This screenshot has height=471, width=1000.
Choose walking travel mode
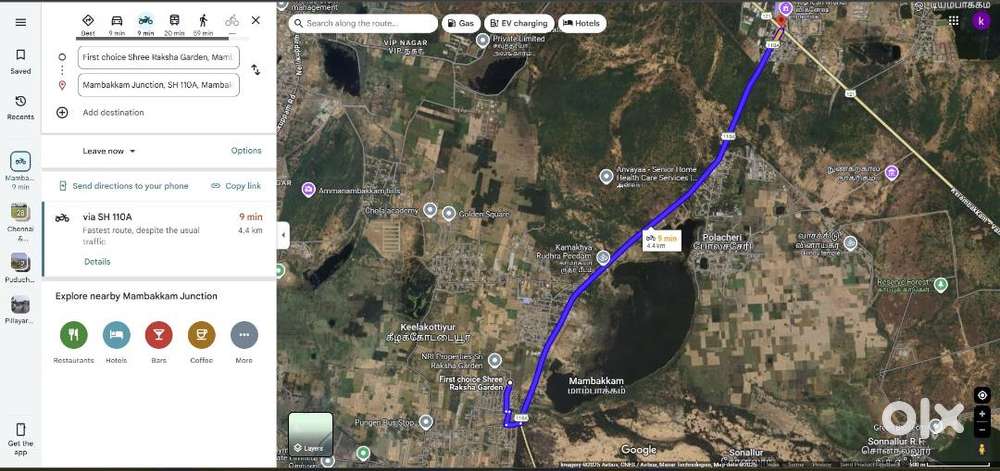(203, 22)
